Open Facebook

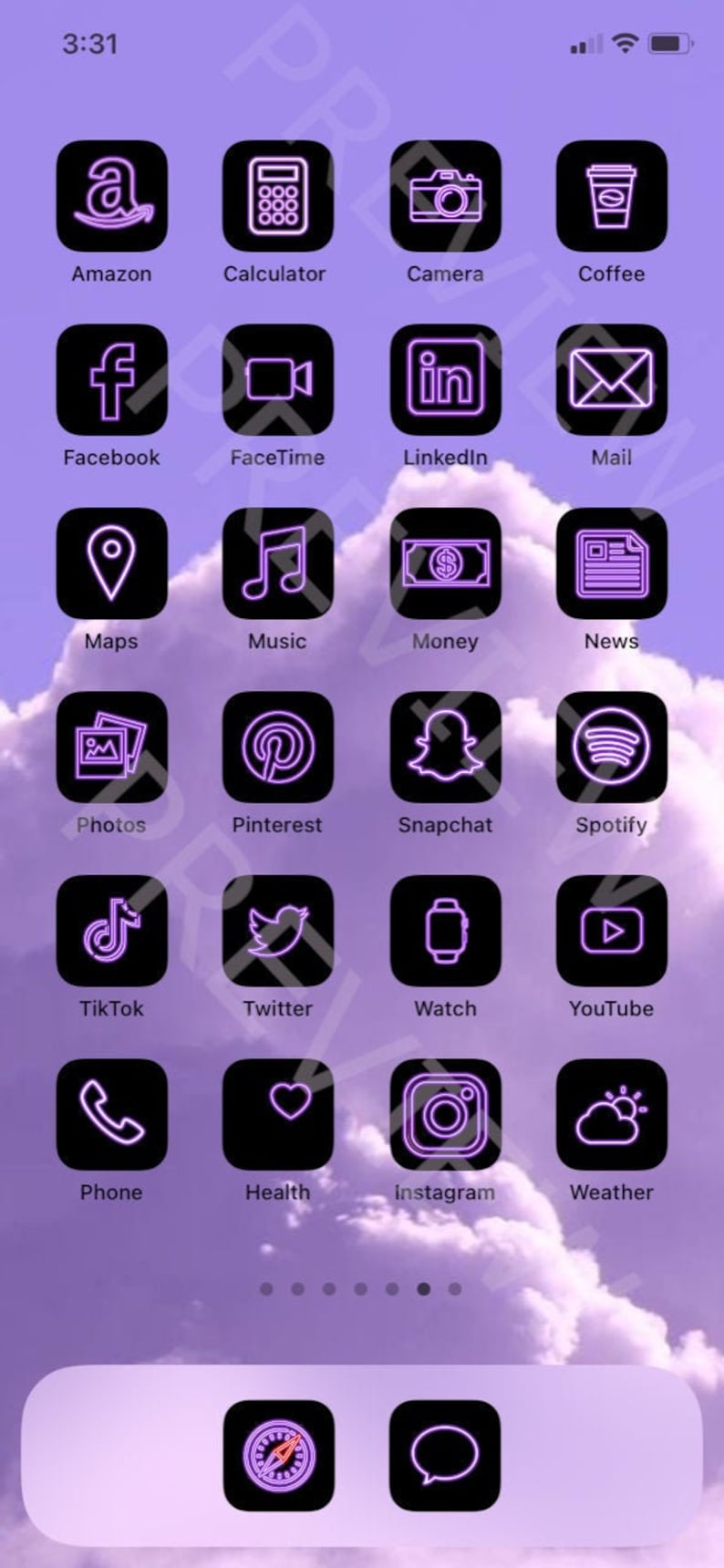pos(111,380)
